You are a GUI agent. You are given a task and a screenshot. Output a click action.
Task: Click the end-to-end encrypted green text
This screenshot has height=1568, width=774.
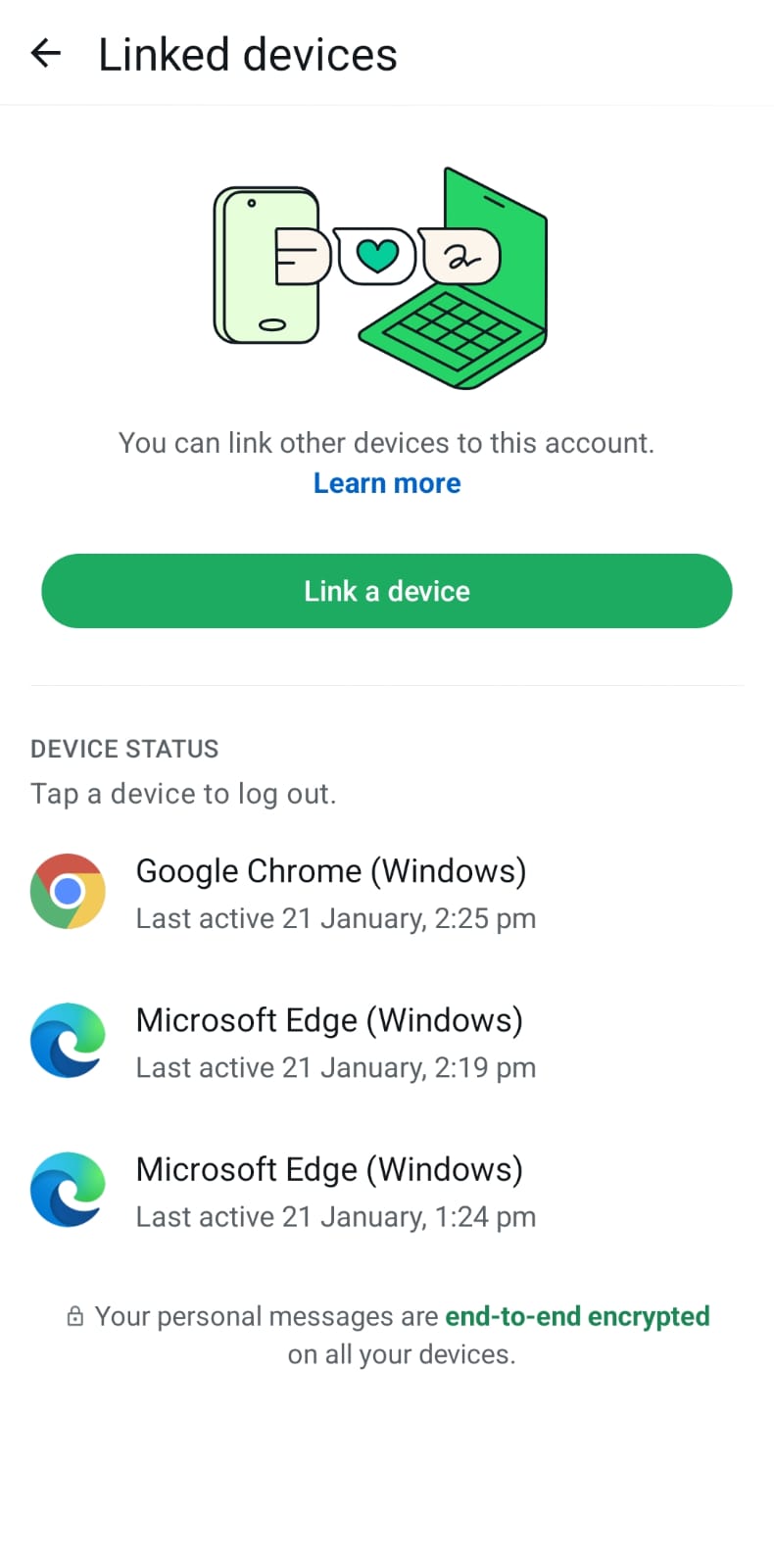point(577,1316)
